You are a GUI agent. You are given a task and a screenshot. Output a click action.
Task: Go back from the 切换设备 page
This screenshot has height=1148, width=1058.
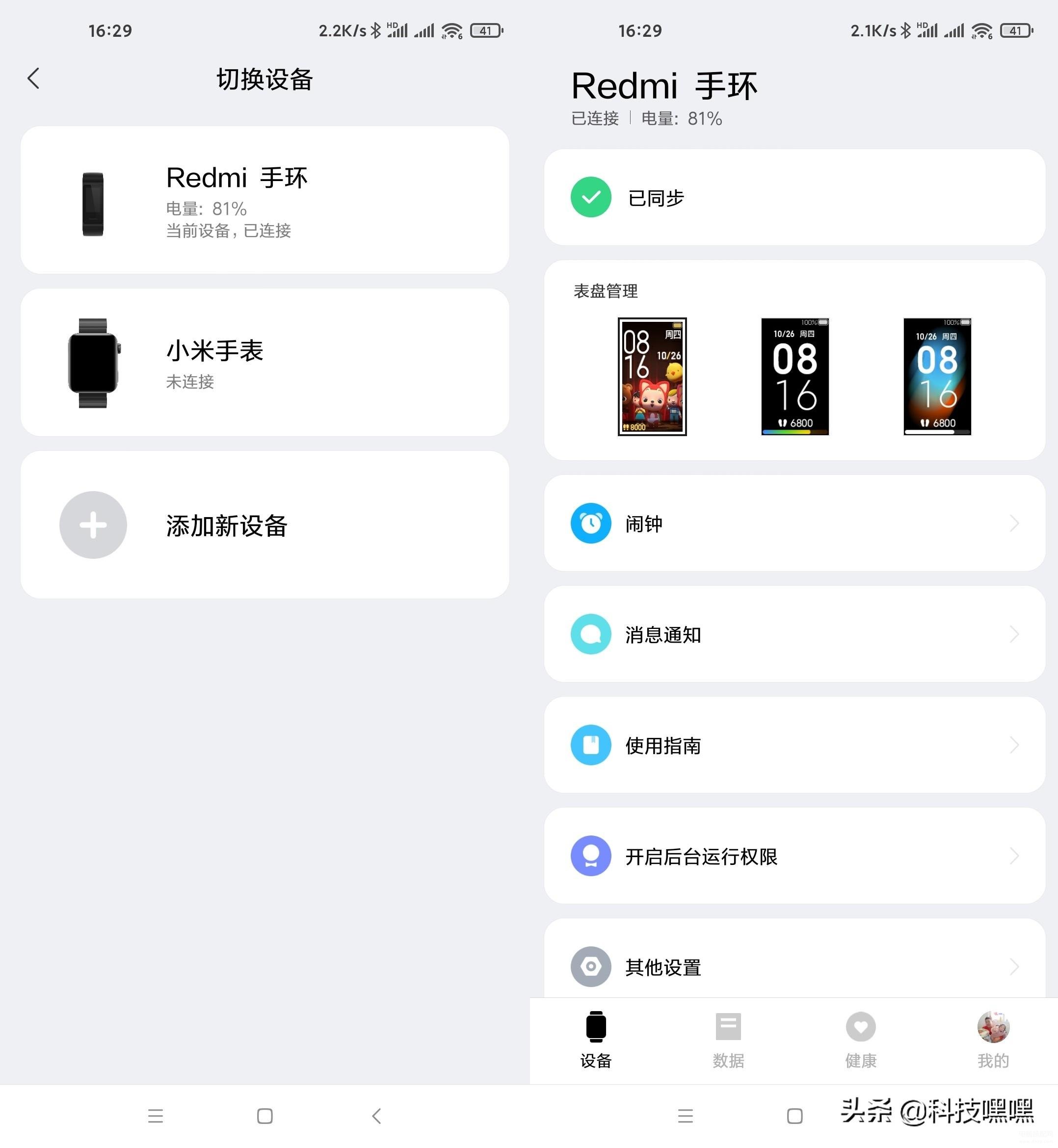coord(34,78)
